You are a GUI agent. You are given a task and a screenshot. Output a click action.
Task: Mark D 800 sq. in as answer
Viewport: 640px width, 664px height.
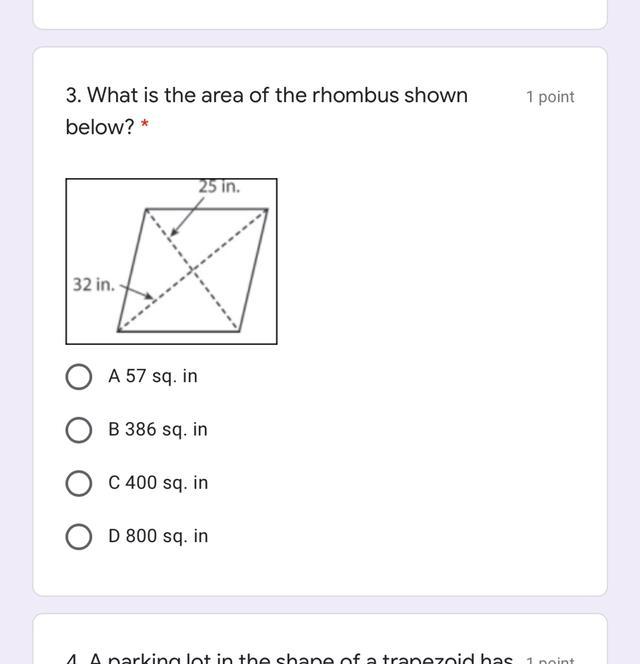(79, 536)
